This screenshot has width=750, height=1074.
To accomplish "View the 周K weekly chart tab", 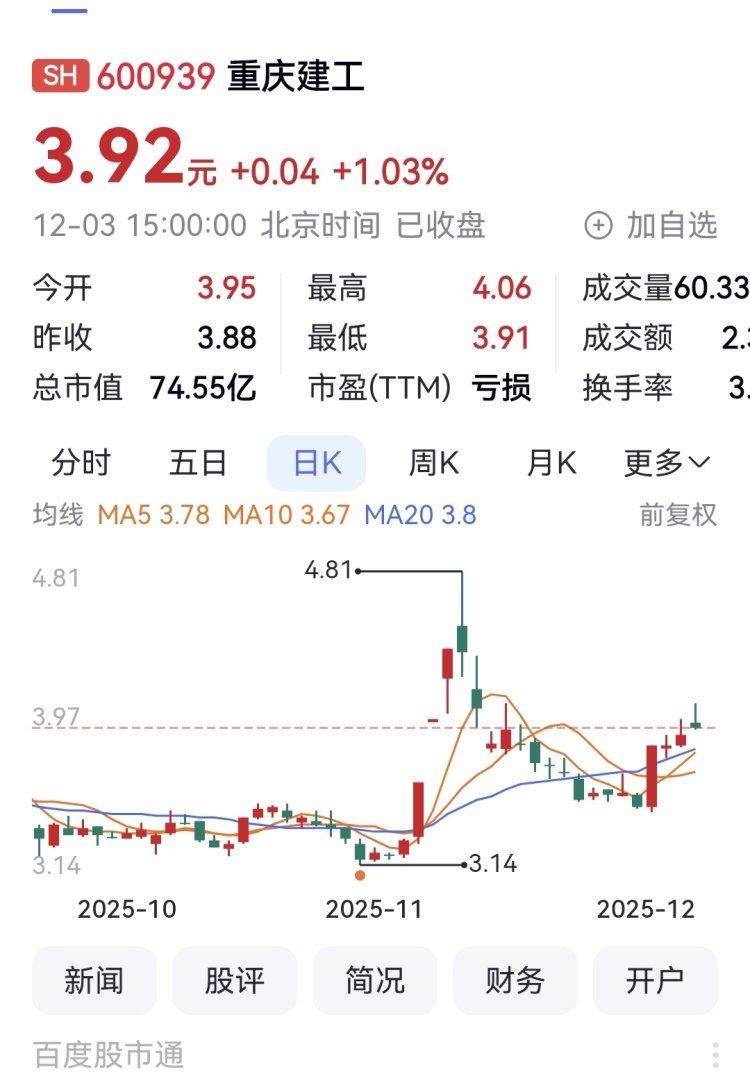I will tap(433, 464).
